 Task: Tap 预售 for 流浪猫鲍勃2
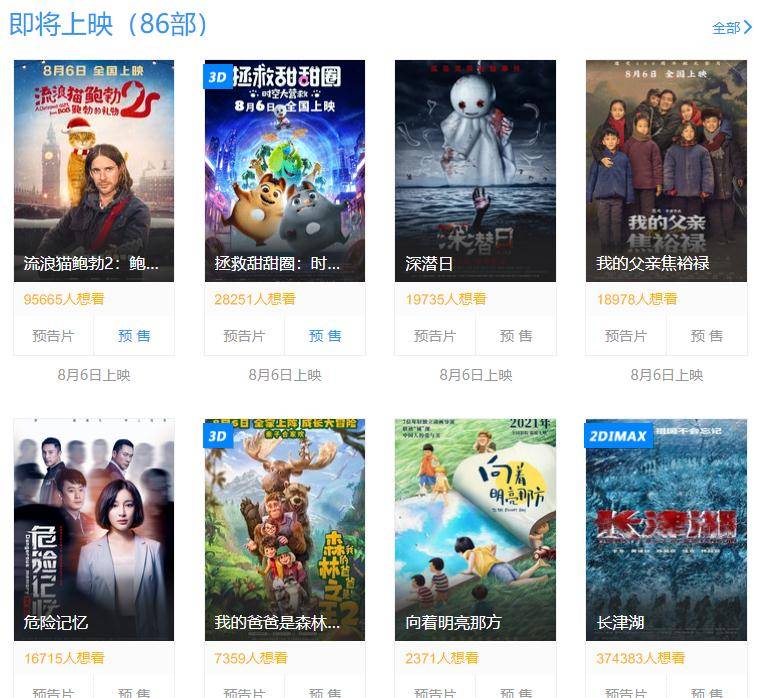[x=134, y=336]
